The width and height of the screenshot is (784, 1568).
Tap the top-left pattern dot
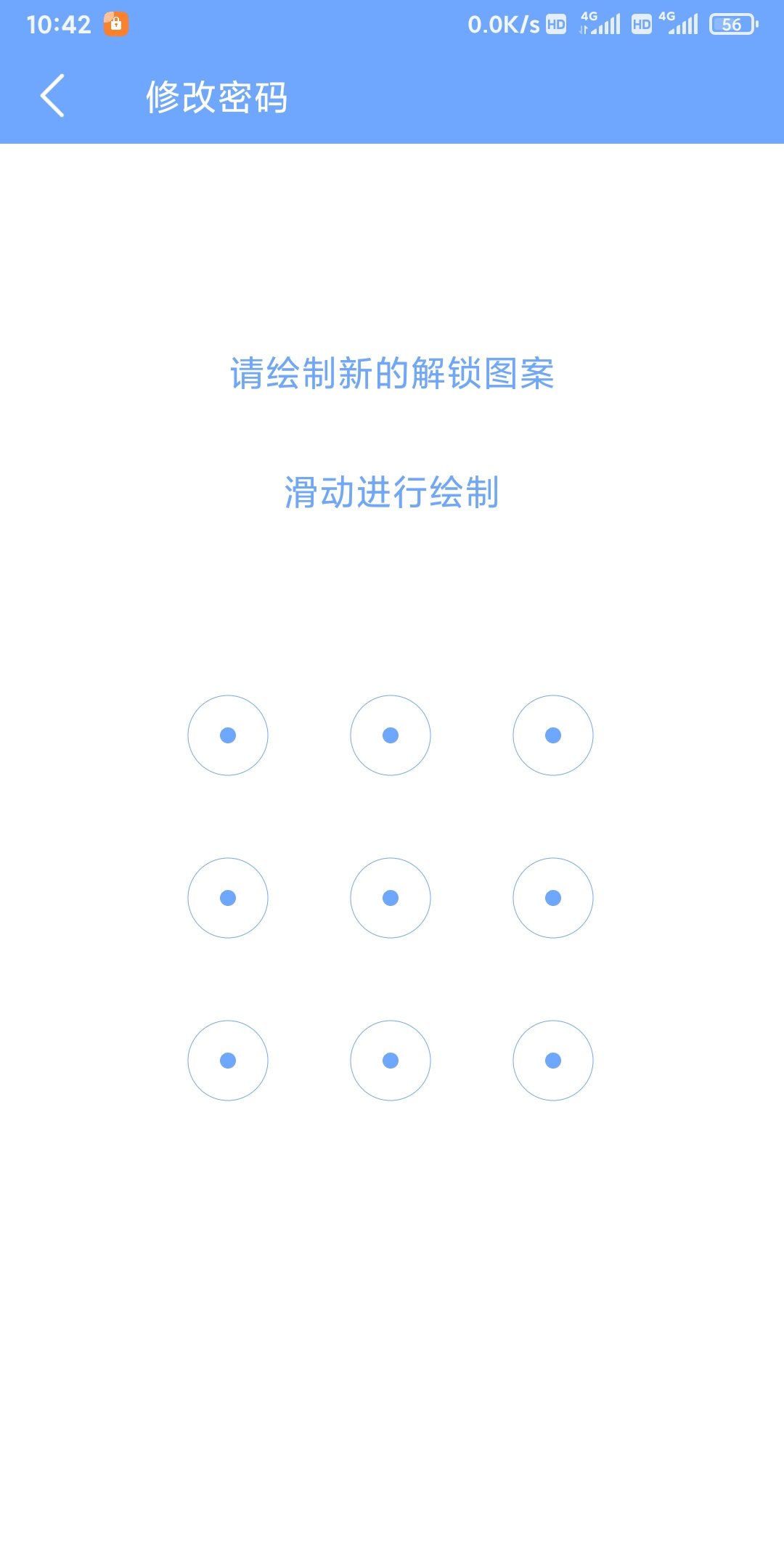[228, 735]
